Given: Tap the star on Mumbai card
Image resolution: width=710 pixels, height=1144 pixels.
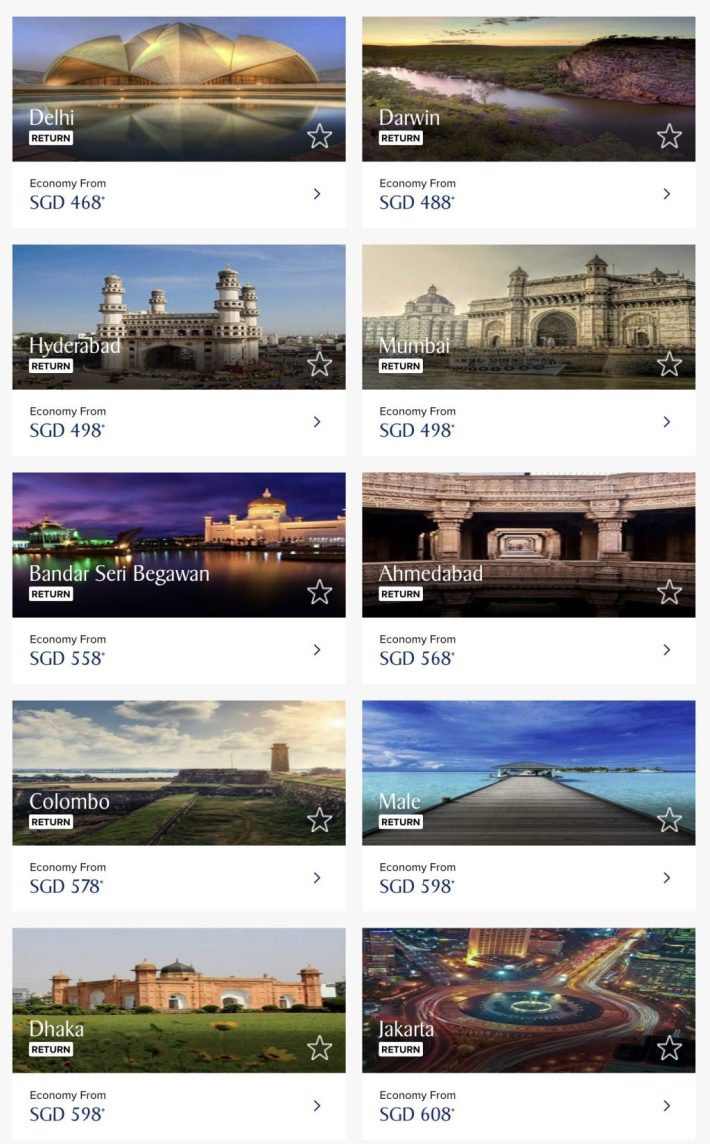Looking at the screenshot, I should [669, 364].
